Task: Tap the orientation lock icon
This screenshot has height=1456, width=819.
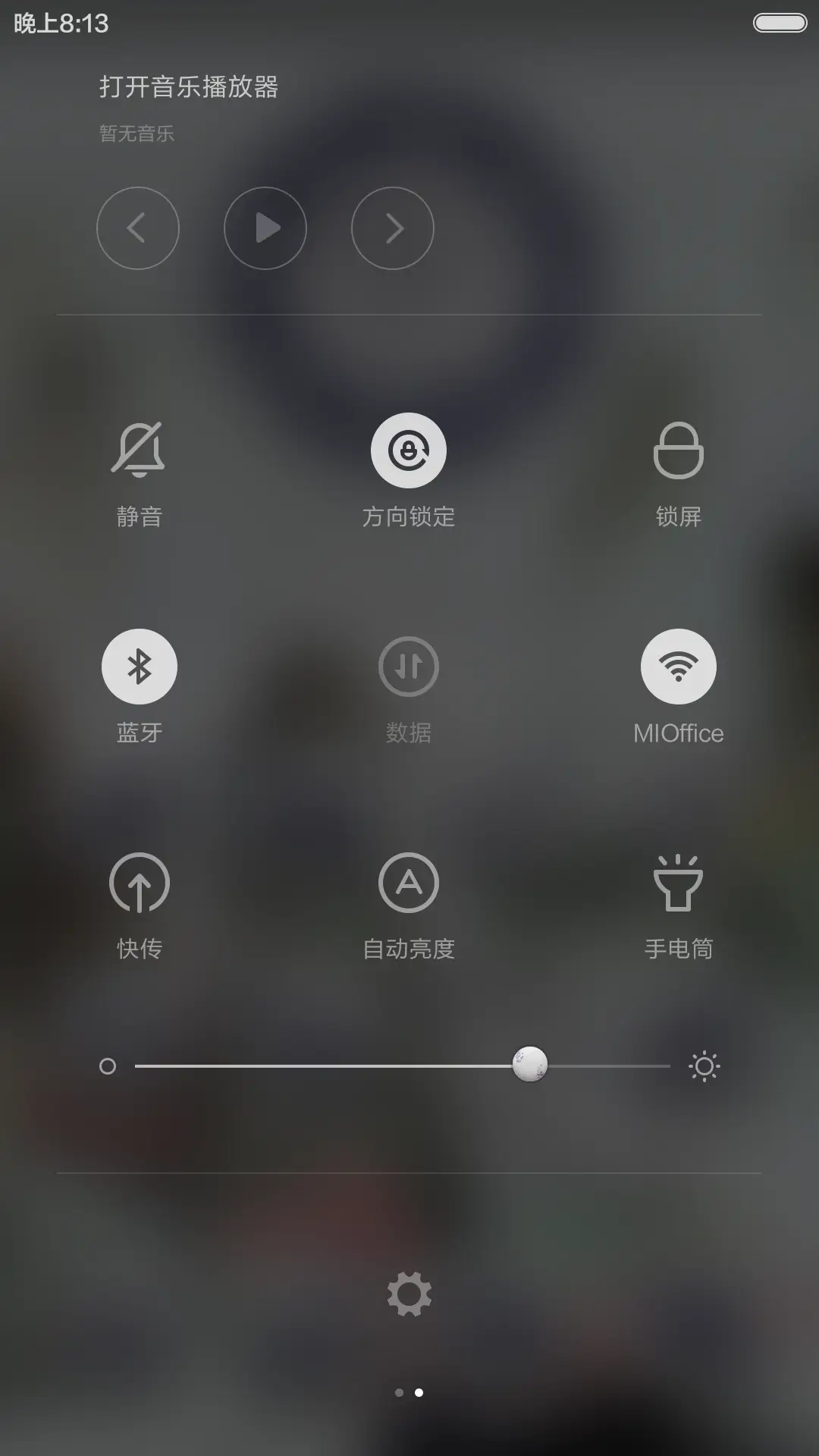Action: [409, 449]
